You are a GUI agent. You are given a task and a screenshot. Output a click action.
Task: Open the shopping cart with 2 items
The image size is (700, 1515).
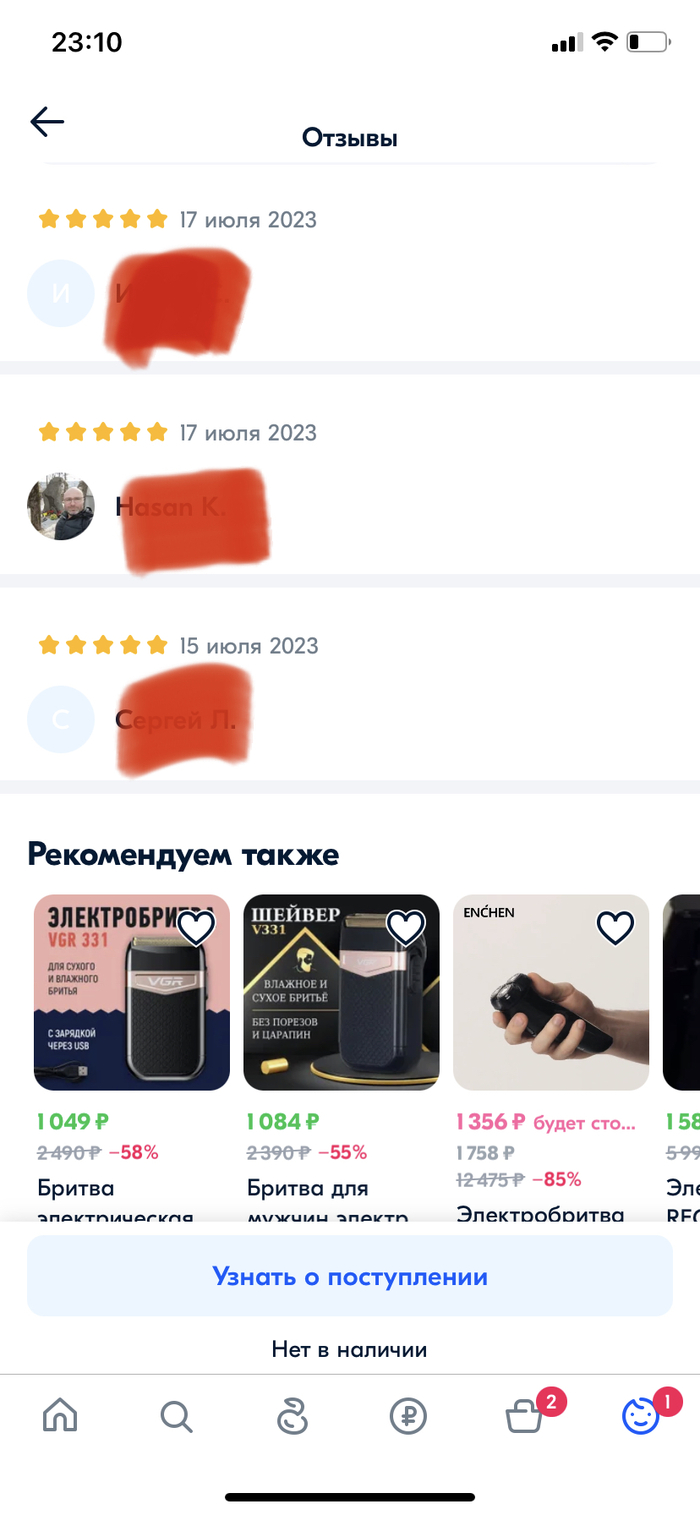[524, 1416]
